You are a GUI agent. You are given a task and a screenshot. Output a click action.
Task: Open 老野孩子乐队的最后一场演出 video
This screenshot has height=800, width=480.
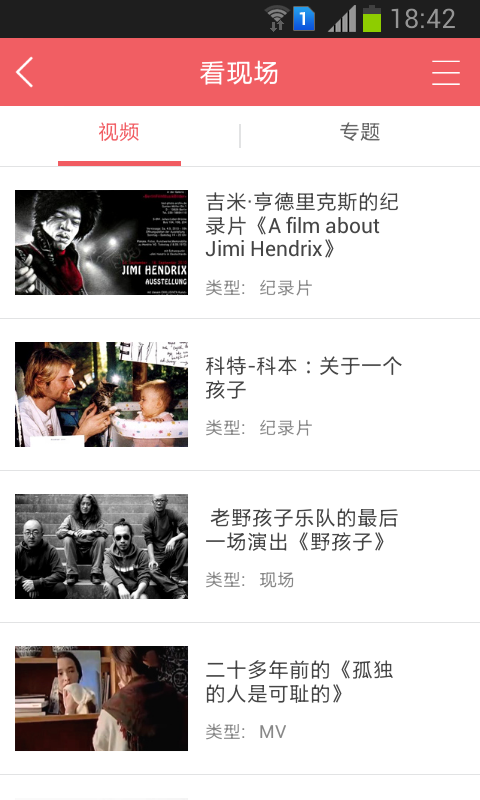(x=240, y=546)
